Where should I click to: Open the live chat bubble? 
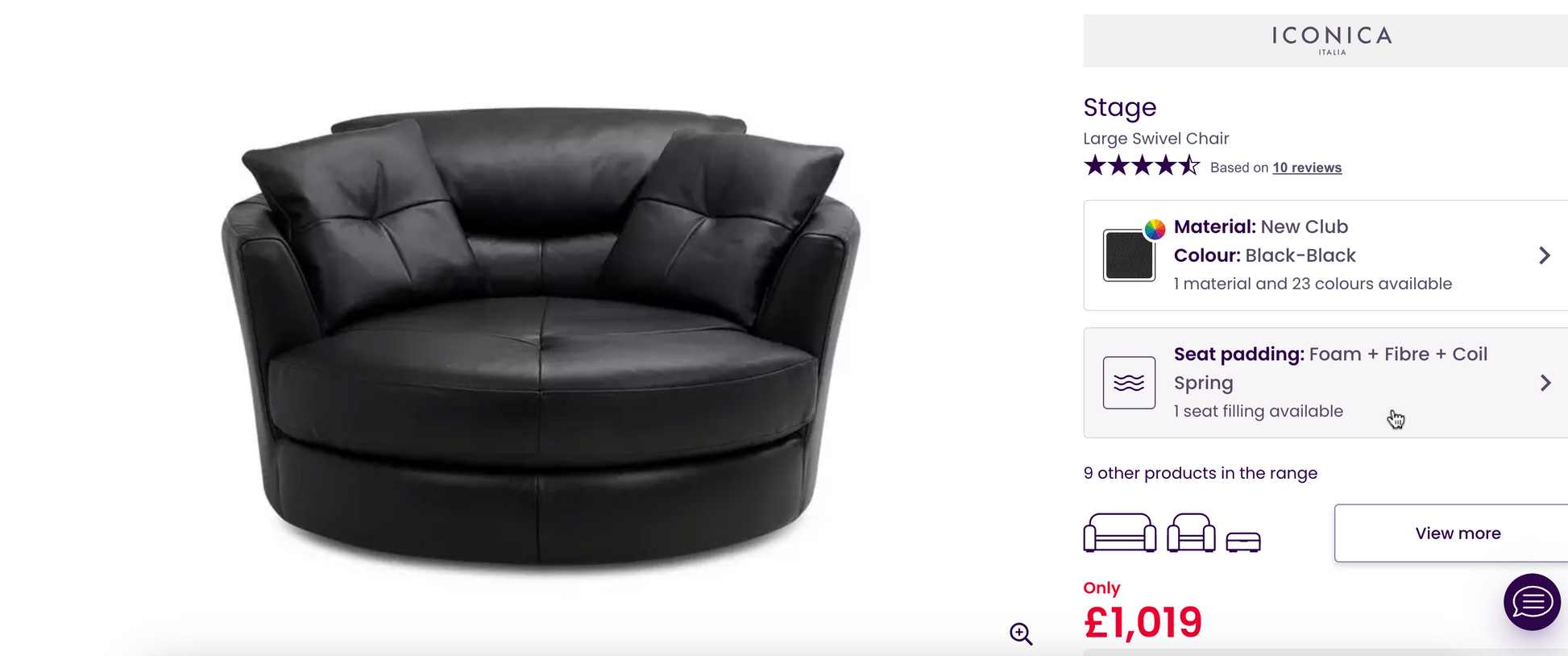(1531, 602)
